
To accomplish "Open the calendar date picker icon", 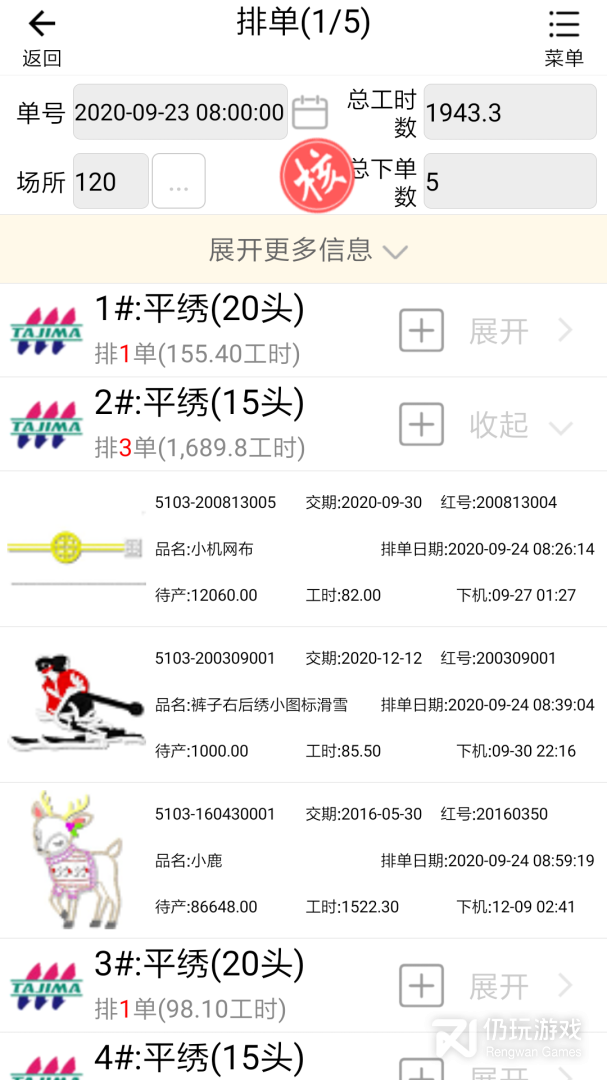I will [x=310, y=112].
